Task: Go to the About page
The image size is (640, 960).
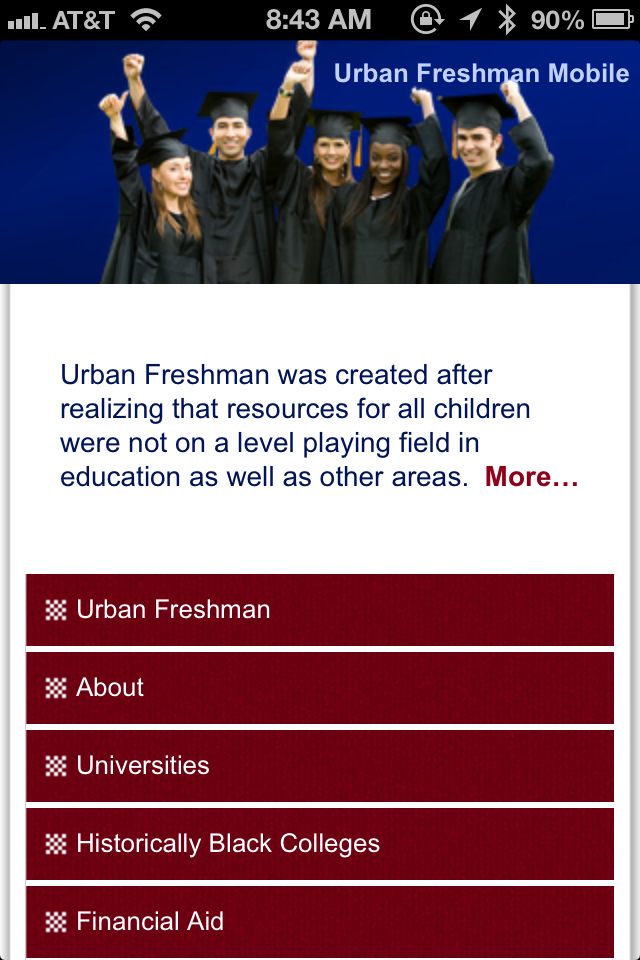Action: click(320, 688)
